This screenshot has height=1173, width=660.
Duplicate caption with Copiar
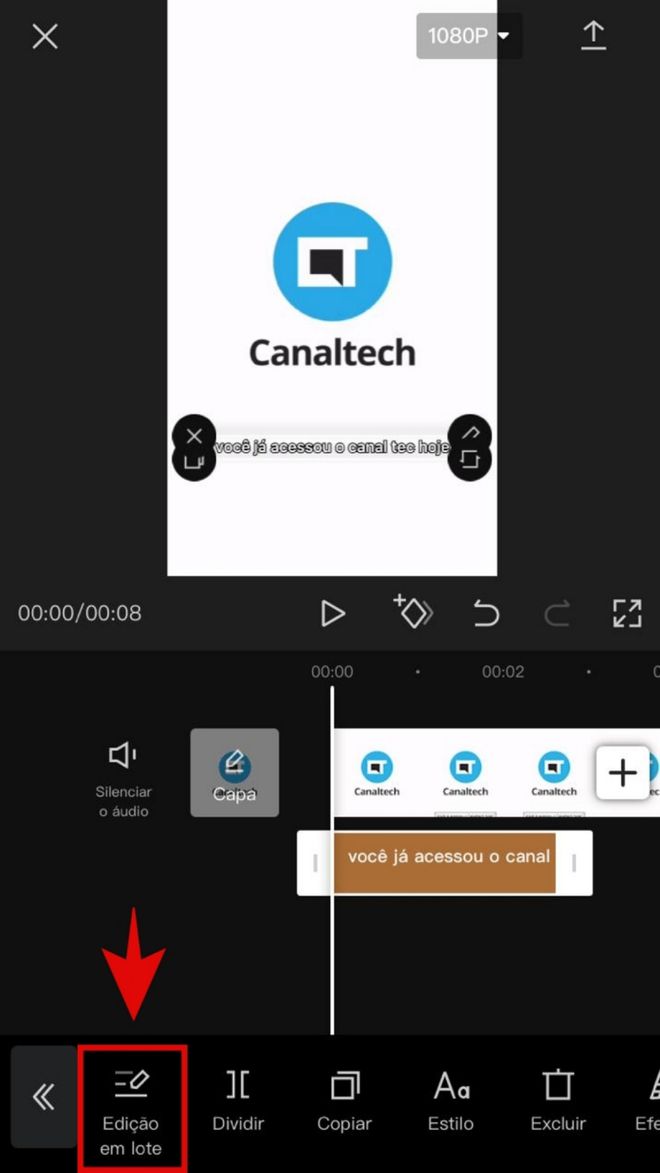tap(345, 1100)
